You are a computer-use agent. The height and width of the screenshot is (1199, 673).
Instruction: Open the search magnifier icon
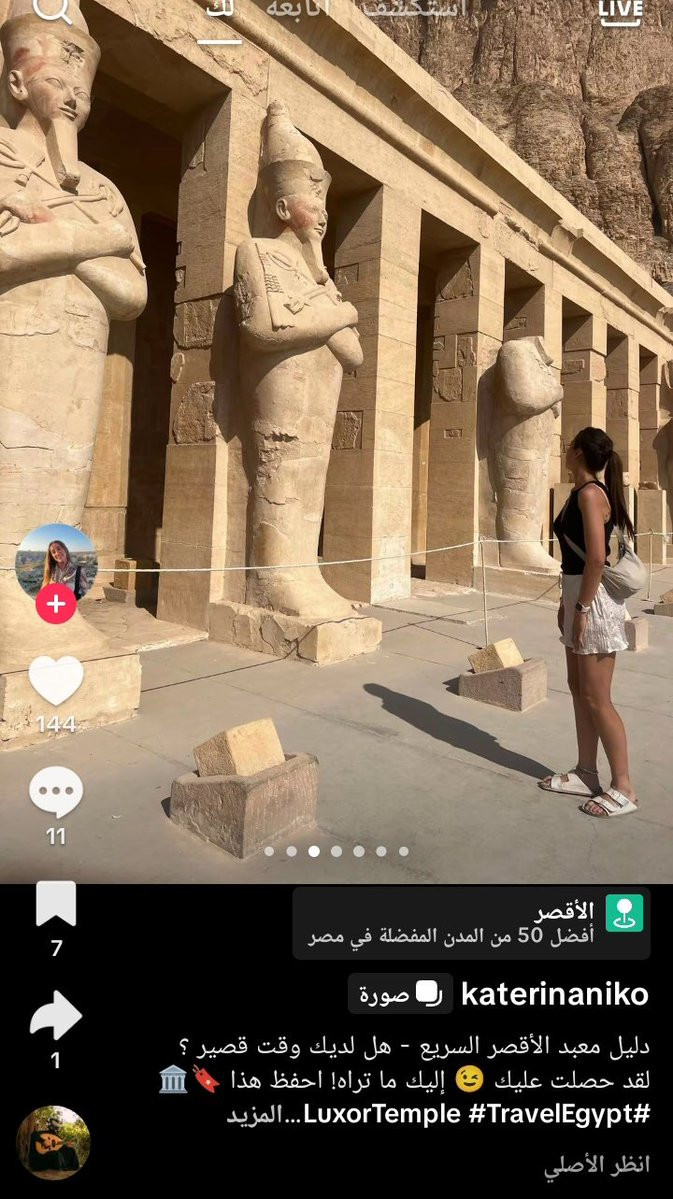coord(52,9)
